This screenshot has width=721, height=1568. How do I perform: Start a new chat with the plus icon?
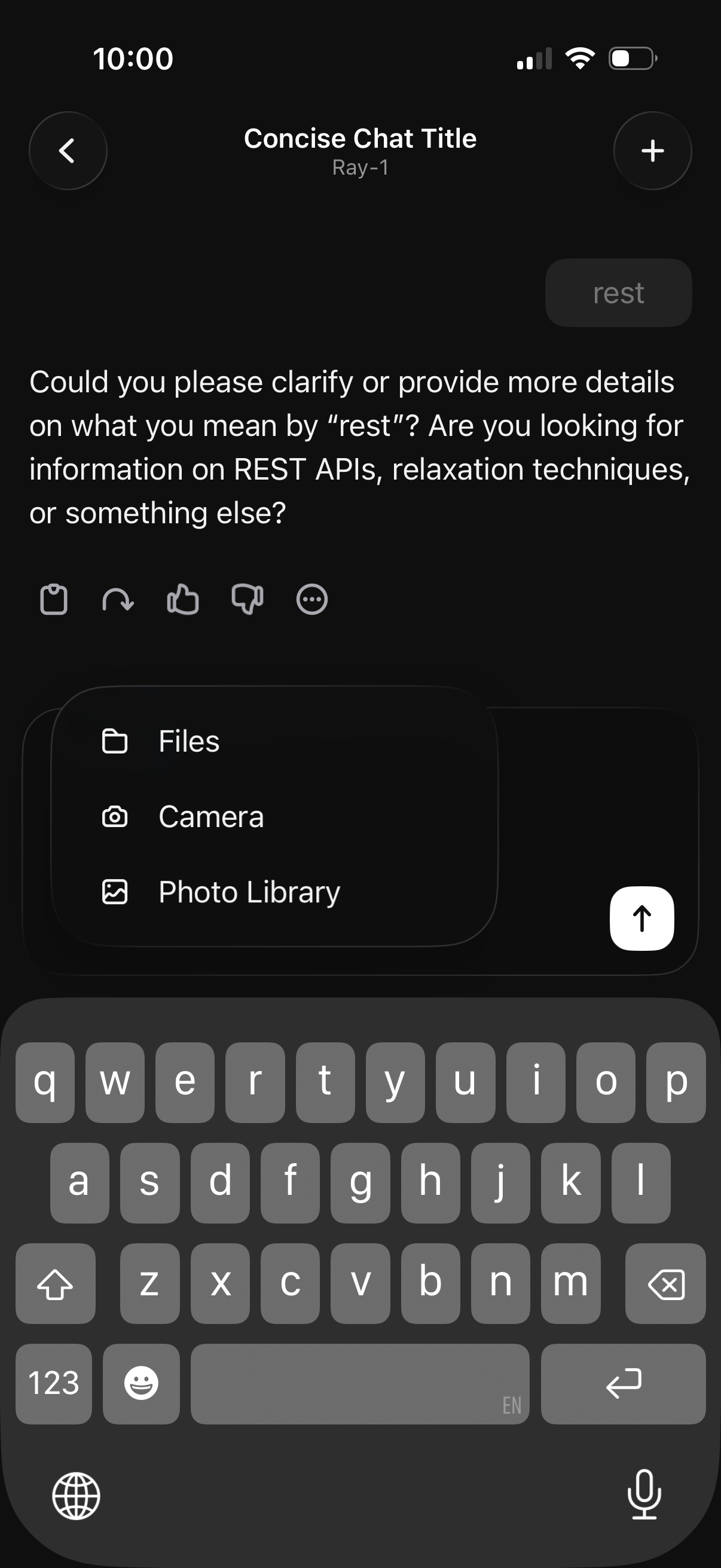pyautogui.click(x=652, y=151)
